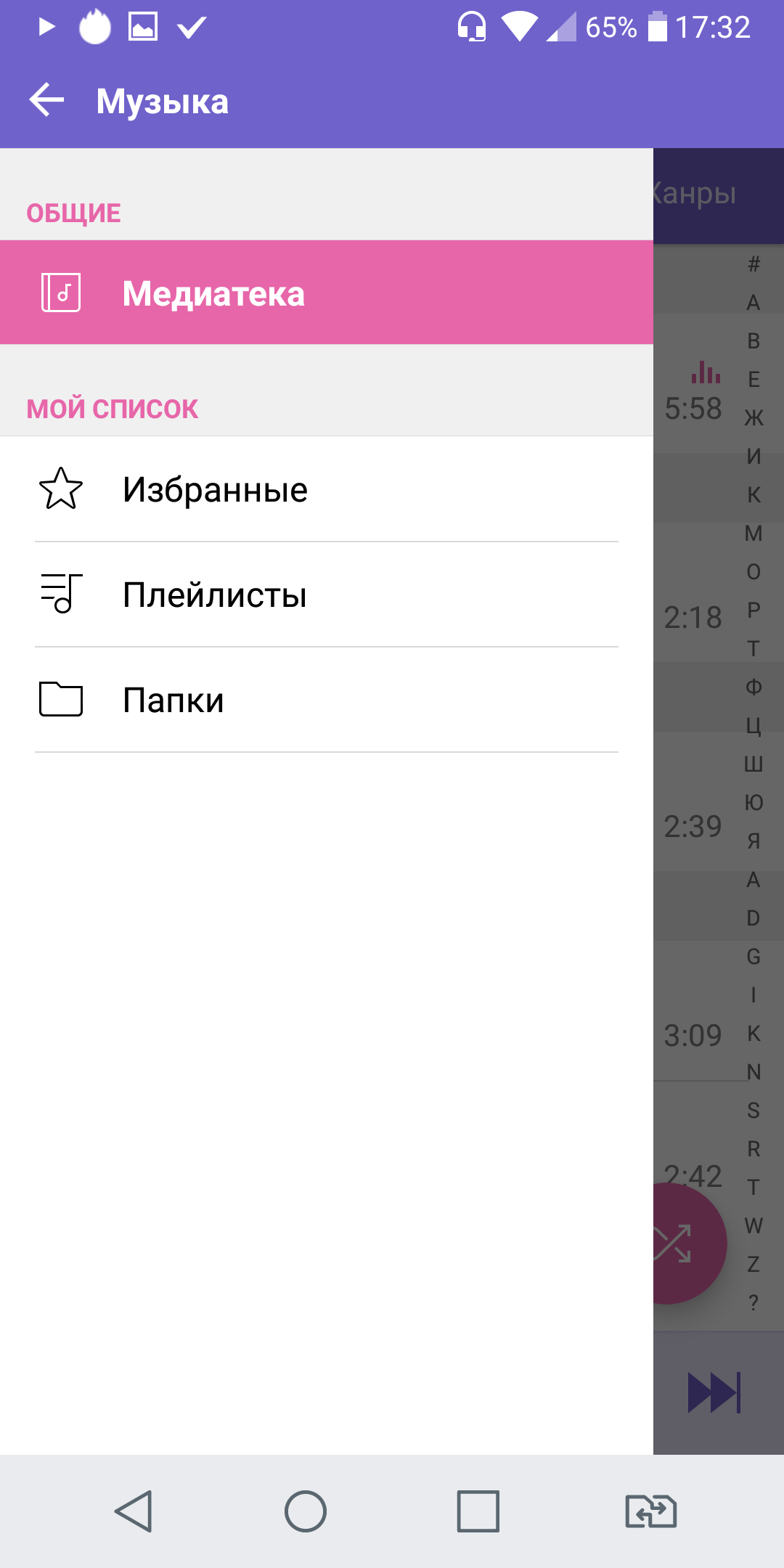Image resolution: width=784 pixels, height=1568 pixels.
Task: Tap the back arrow next to Музыка
Action: (47, 100)
